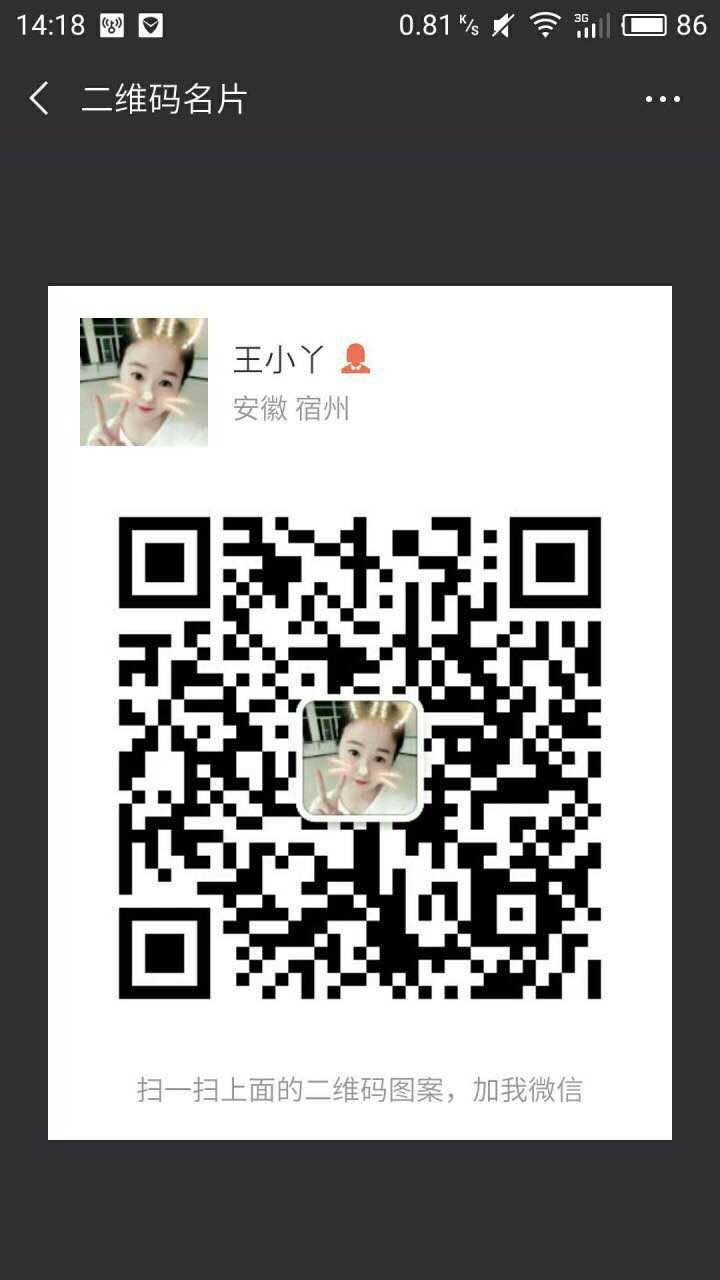Go back from the 二维码名片 screen
720x1280 pixels.
point(40,99)
